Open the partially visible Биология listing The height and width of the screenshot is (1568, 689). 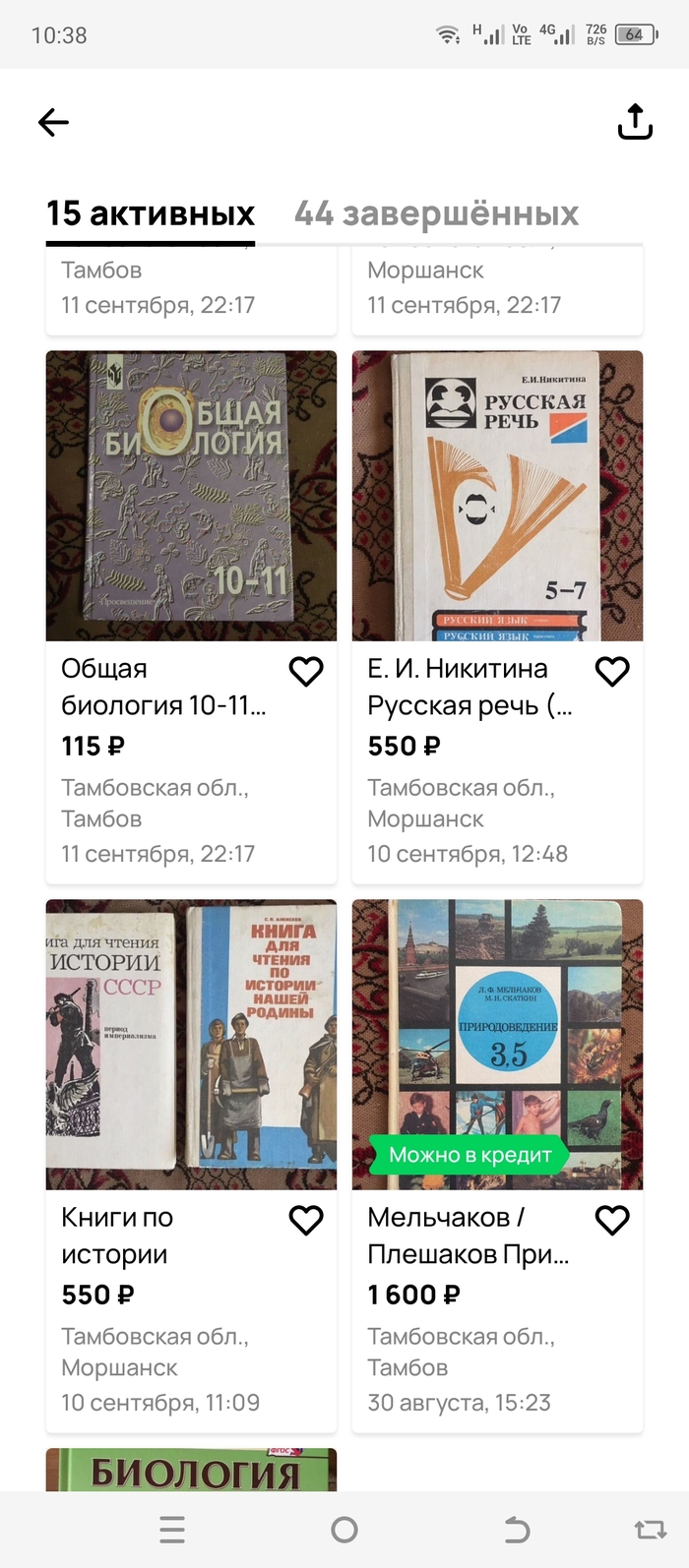click(x=191, y=1470)
